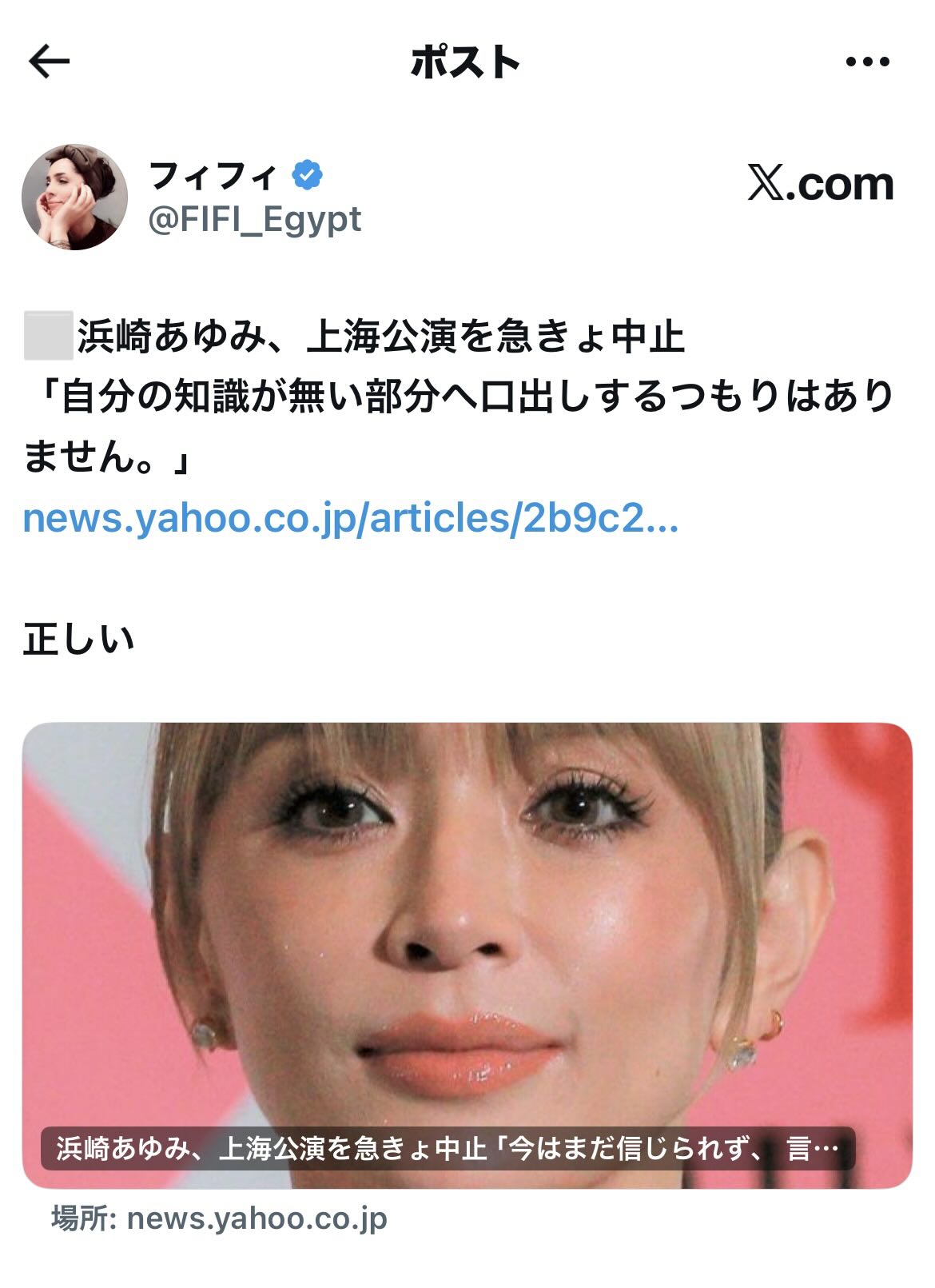Open the news.yahoo.co.jp/articles link
This screenshot has height=1288, width=935.
click(350, 518)
